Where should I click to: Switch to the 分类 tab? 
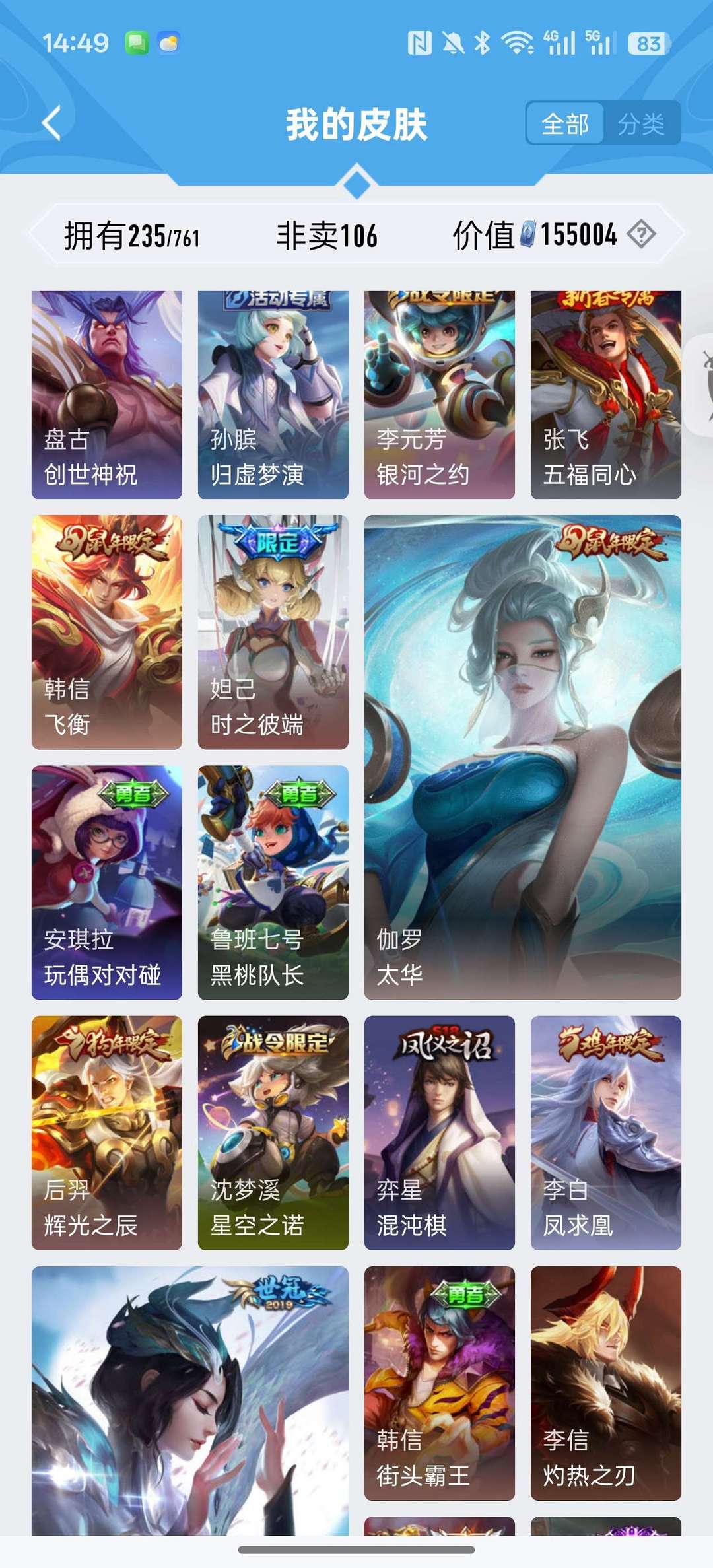641,123
